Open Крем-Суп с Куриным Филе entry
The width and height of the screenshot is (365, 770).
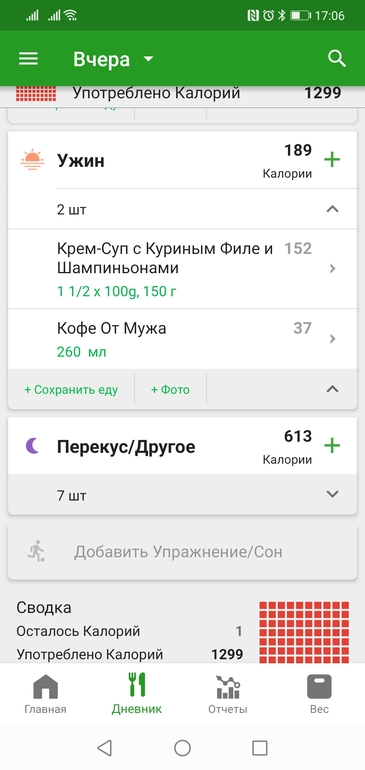[x=182, y=269]
